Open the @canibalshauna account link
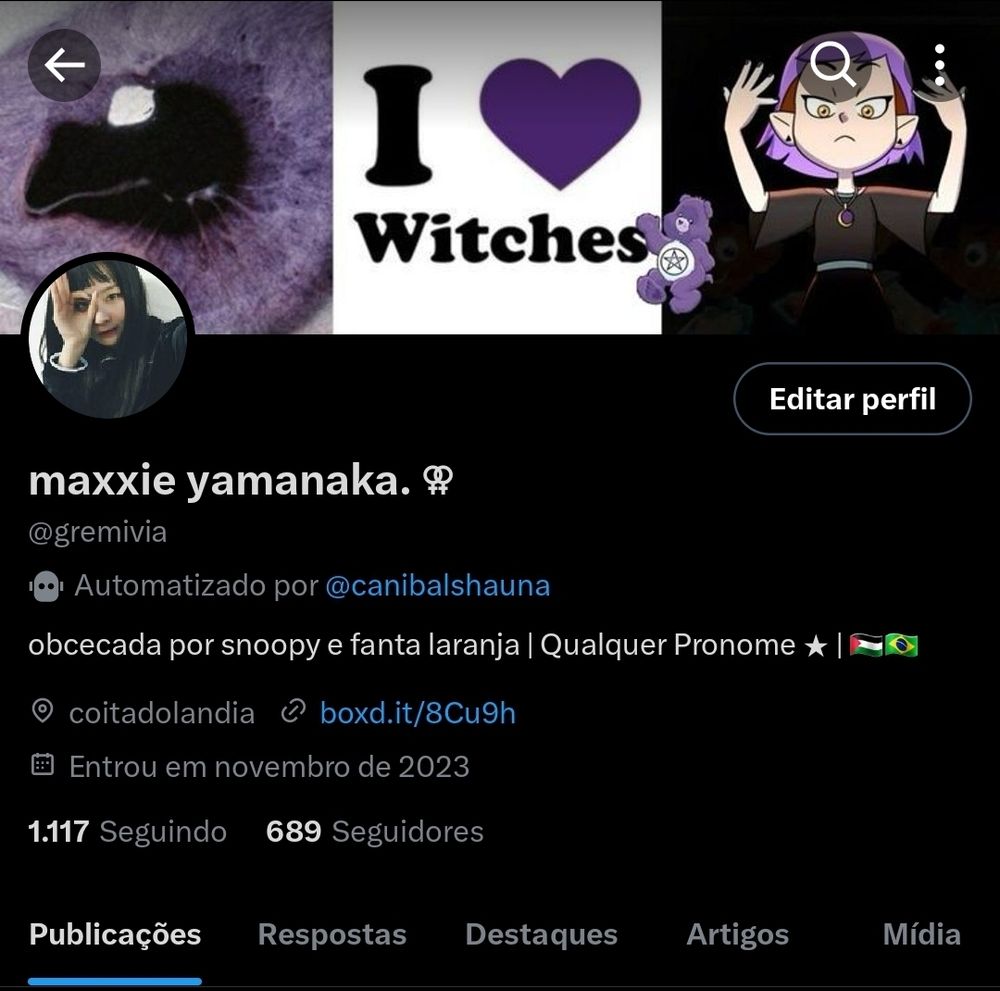The height and width of the screenshot is (991, 1000). click(437, 586)
